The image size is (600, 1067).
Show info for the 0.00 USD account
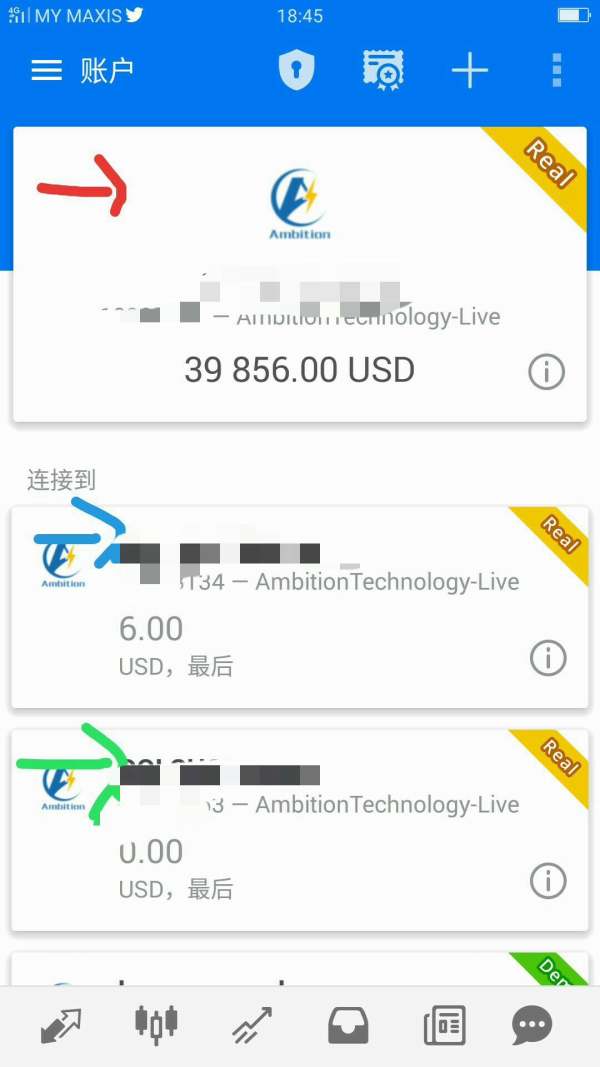click(548, 881)
